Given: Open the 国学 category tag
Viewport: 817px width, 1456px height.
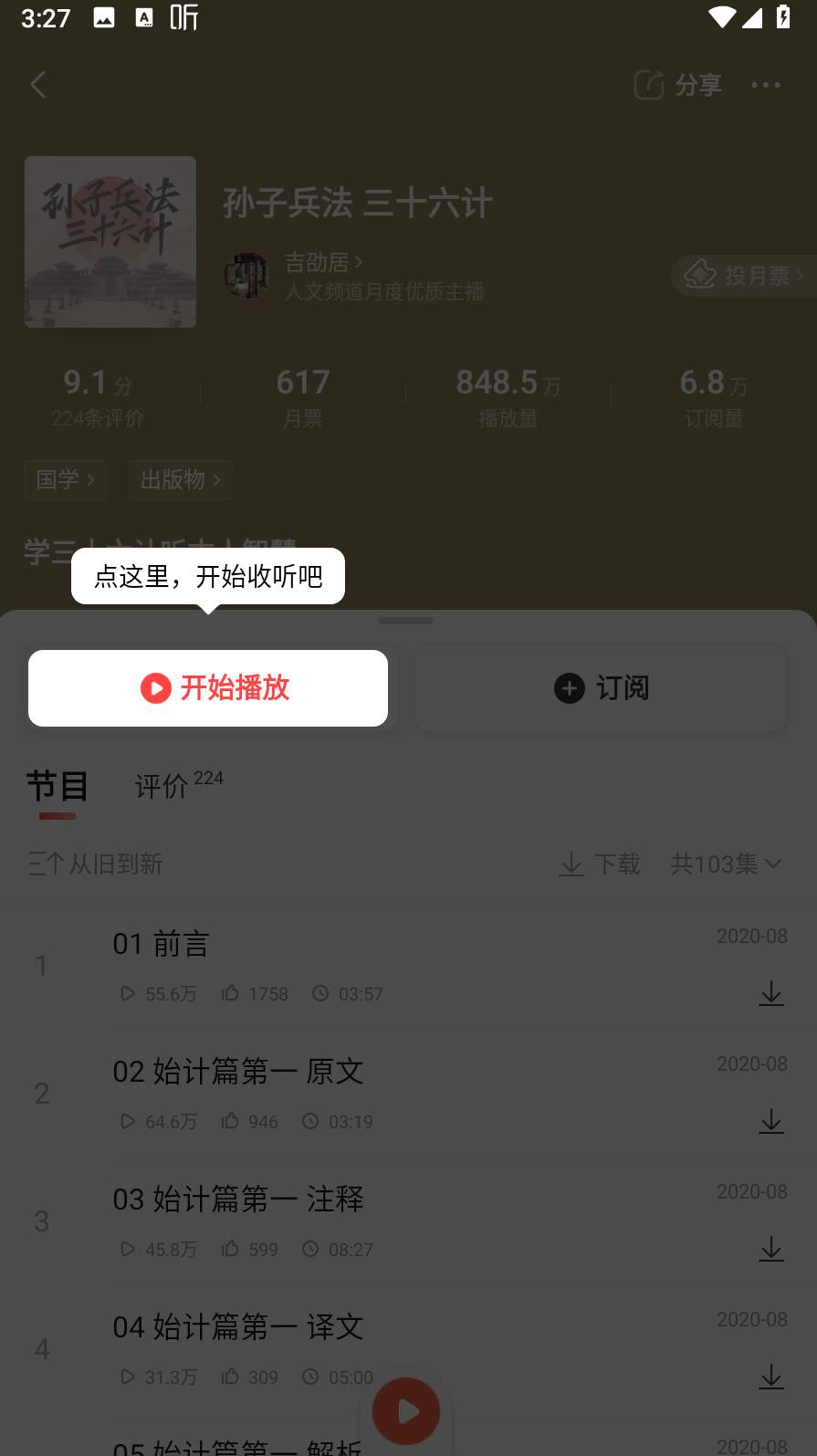Looking at the screenshot, I should click(65, 480).
